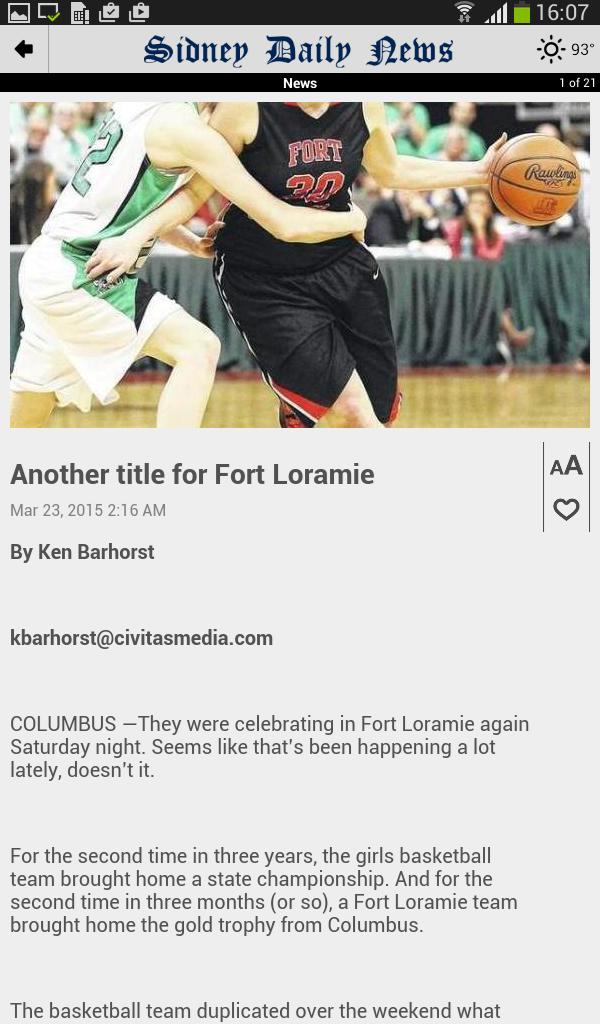Save this article with the heart icon

point(566,510)
